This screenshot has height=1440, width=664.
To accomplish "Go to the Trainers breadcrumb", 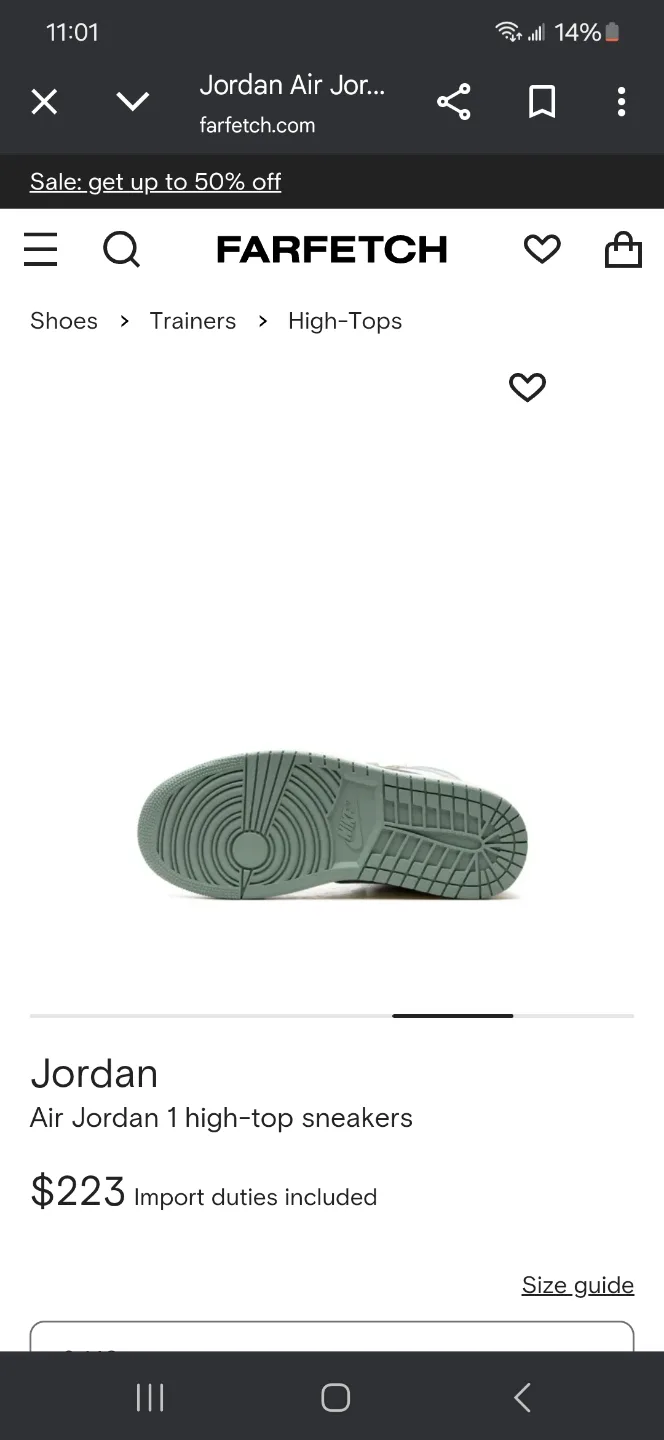I will [x=193, y=321].
